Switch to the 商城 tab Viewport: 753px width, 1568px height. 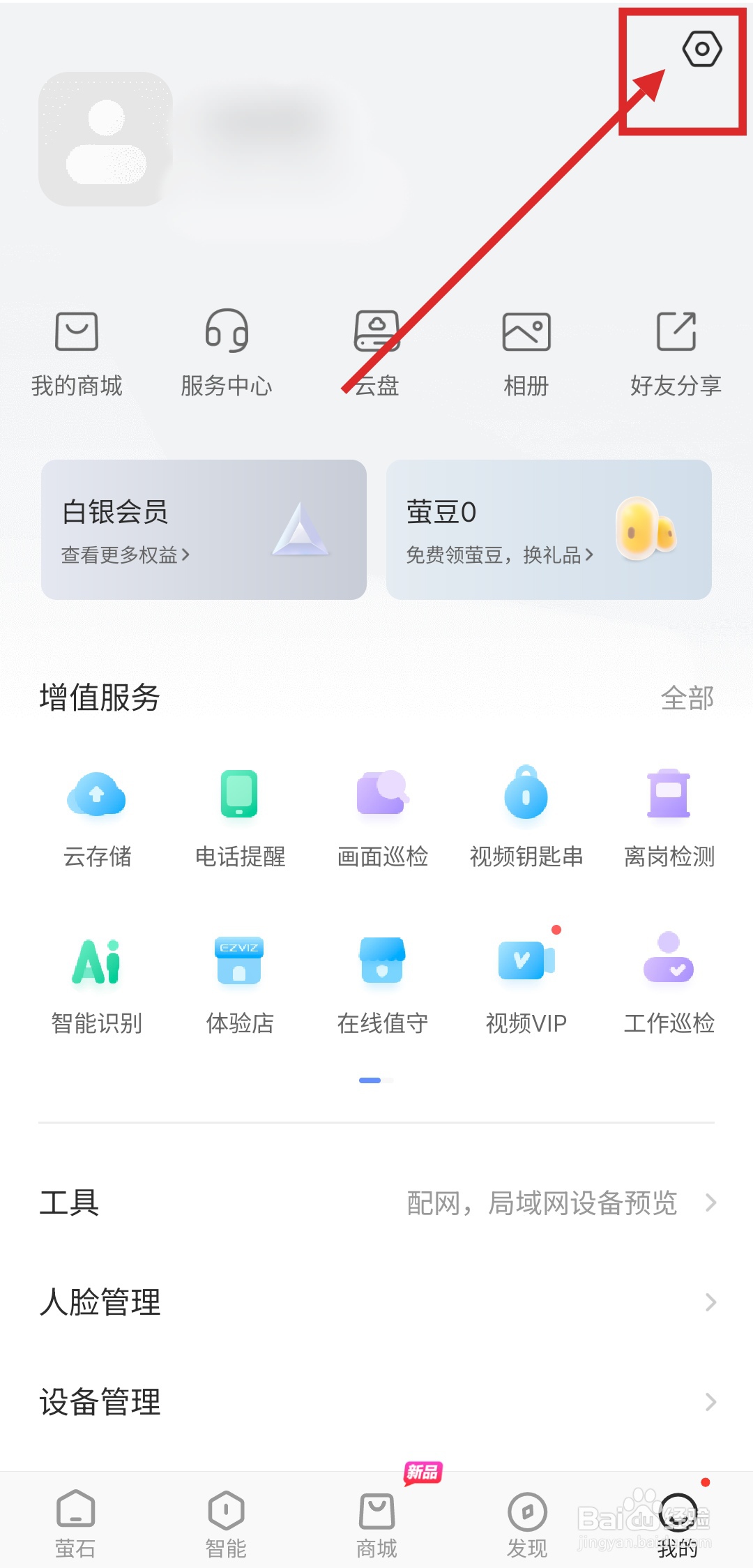pos(376,1523)
